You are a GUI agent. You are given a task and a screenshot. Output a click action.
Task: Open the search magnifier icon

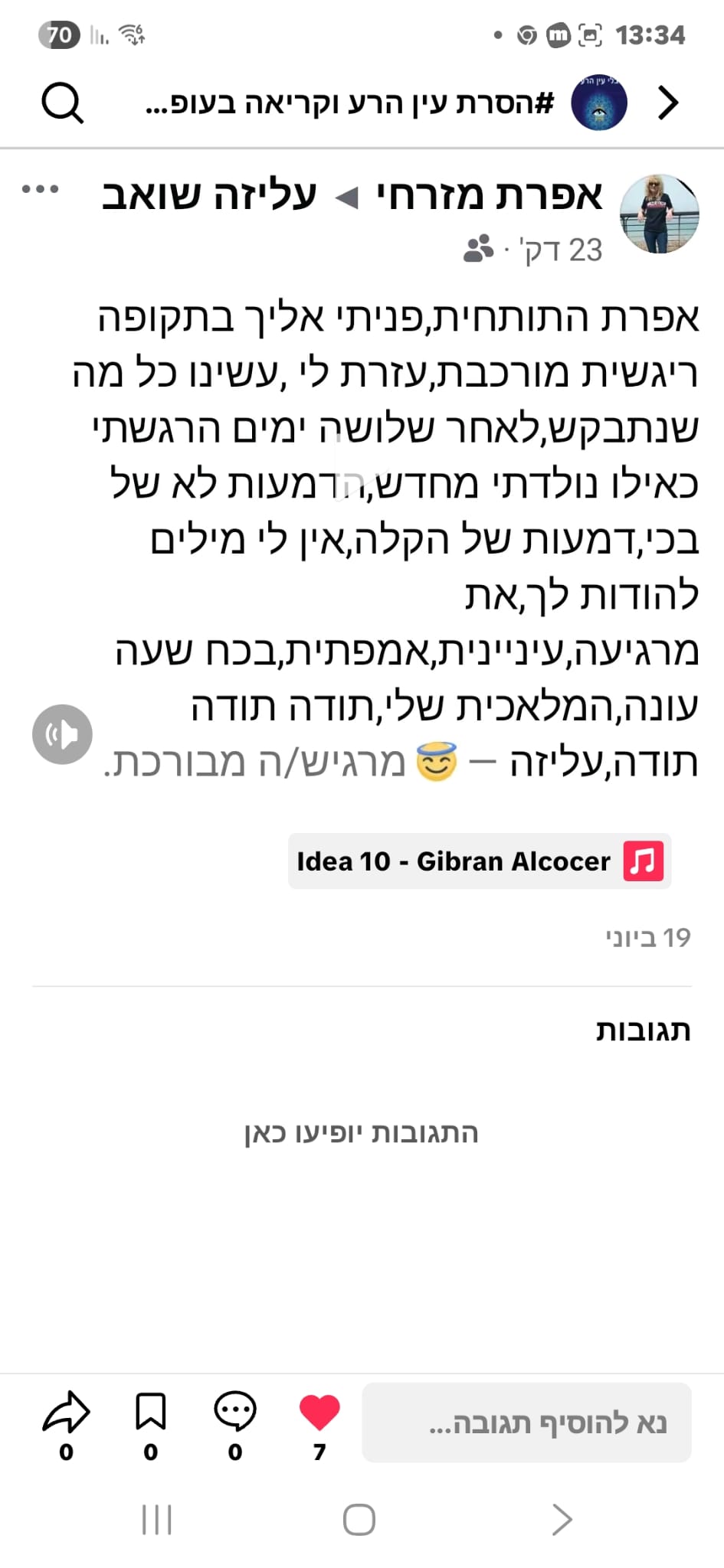pos(62,103)
